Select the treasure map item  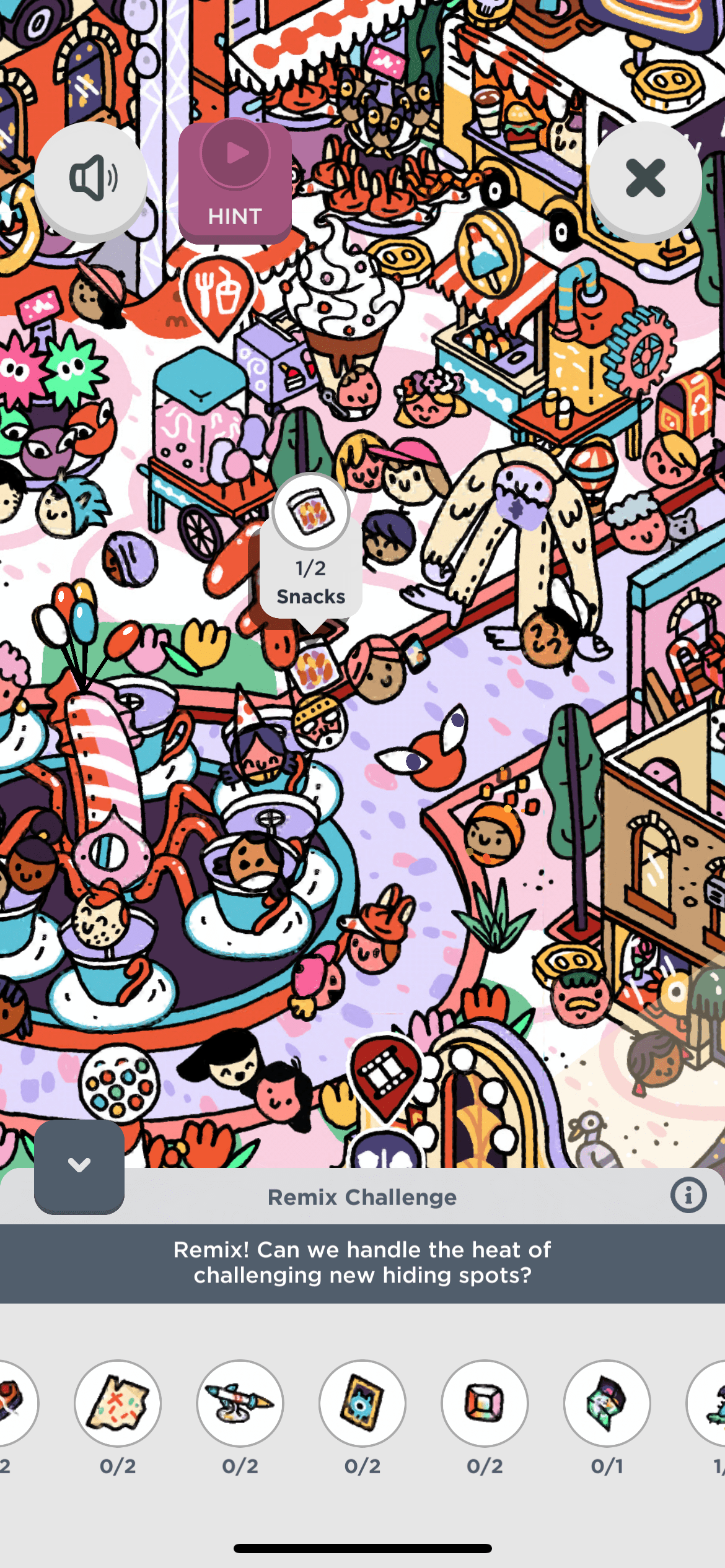pyautogui.click(x=118, y=1403)
